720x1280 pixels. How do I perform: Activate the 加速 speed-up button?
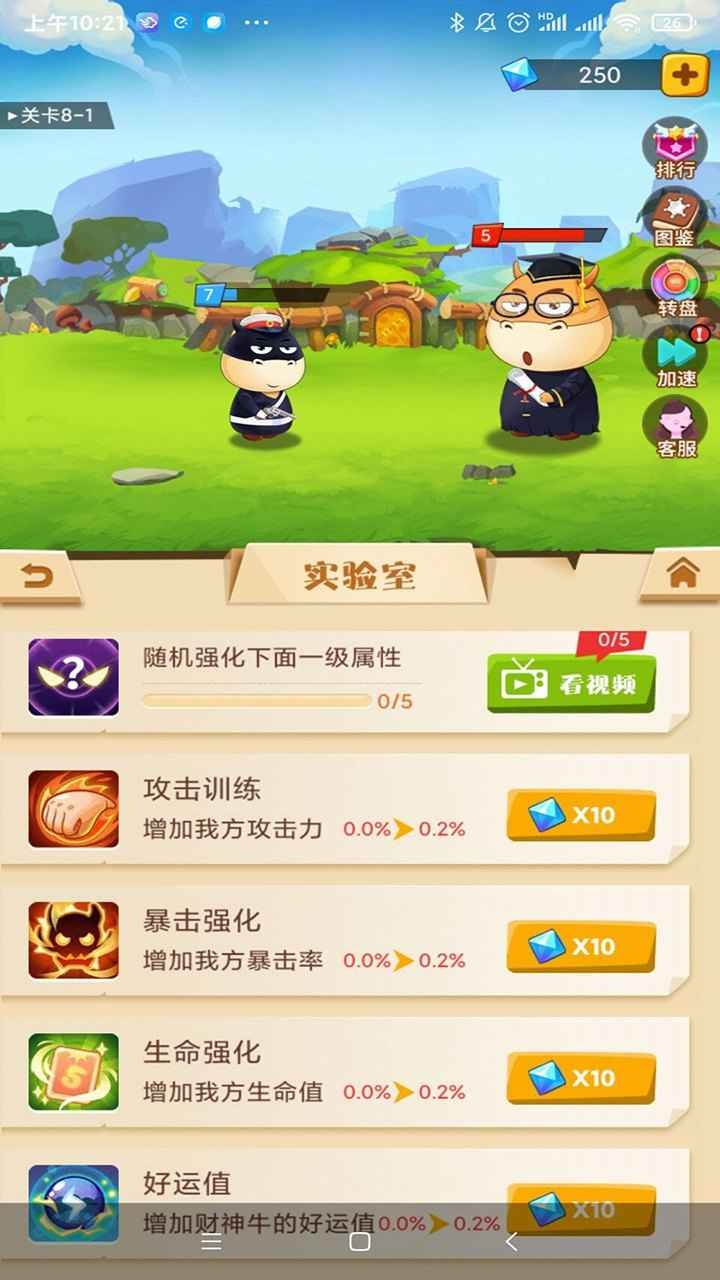676,358
